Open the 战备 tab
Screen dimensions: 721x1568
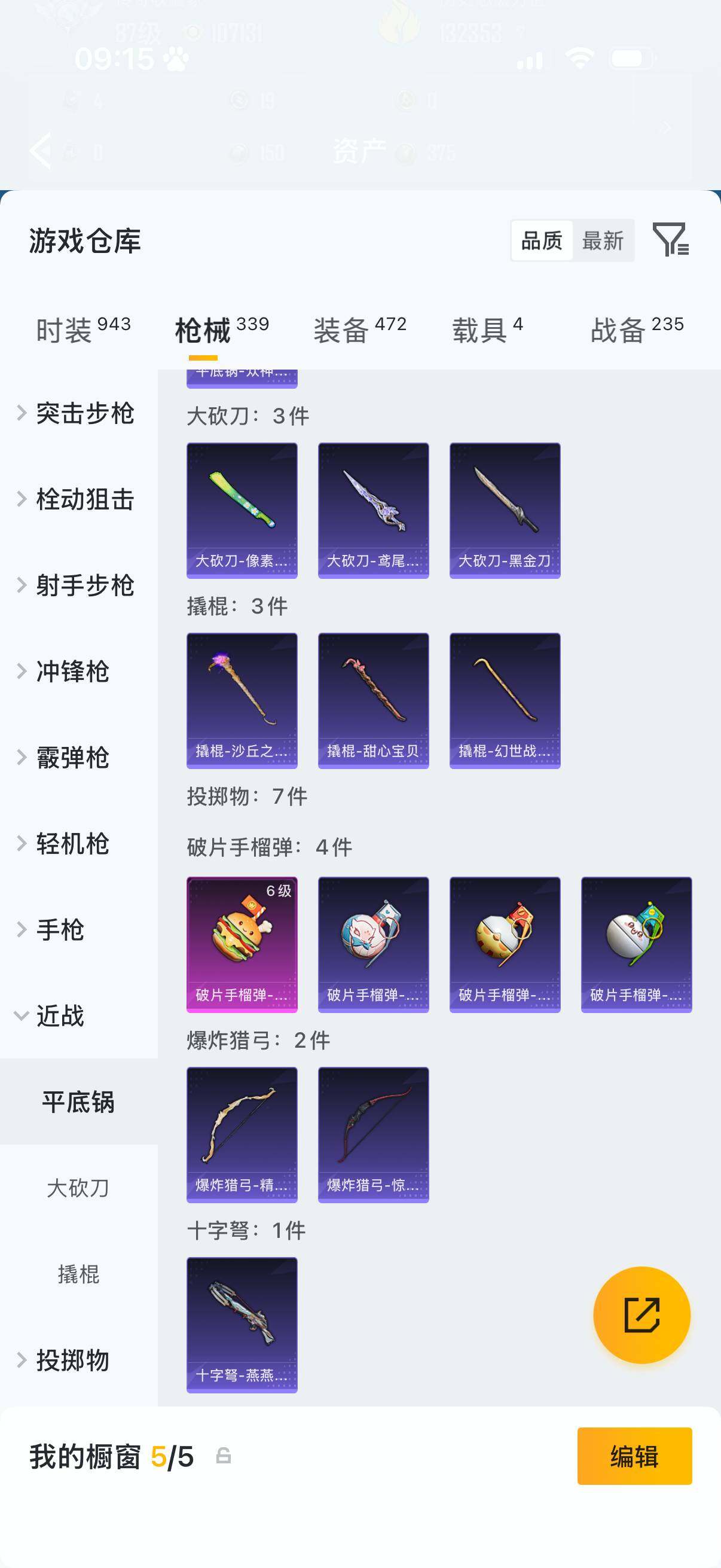[x=619, y=327]
